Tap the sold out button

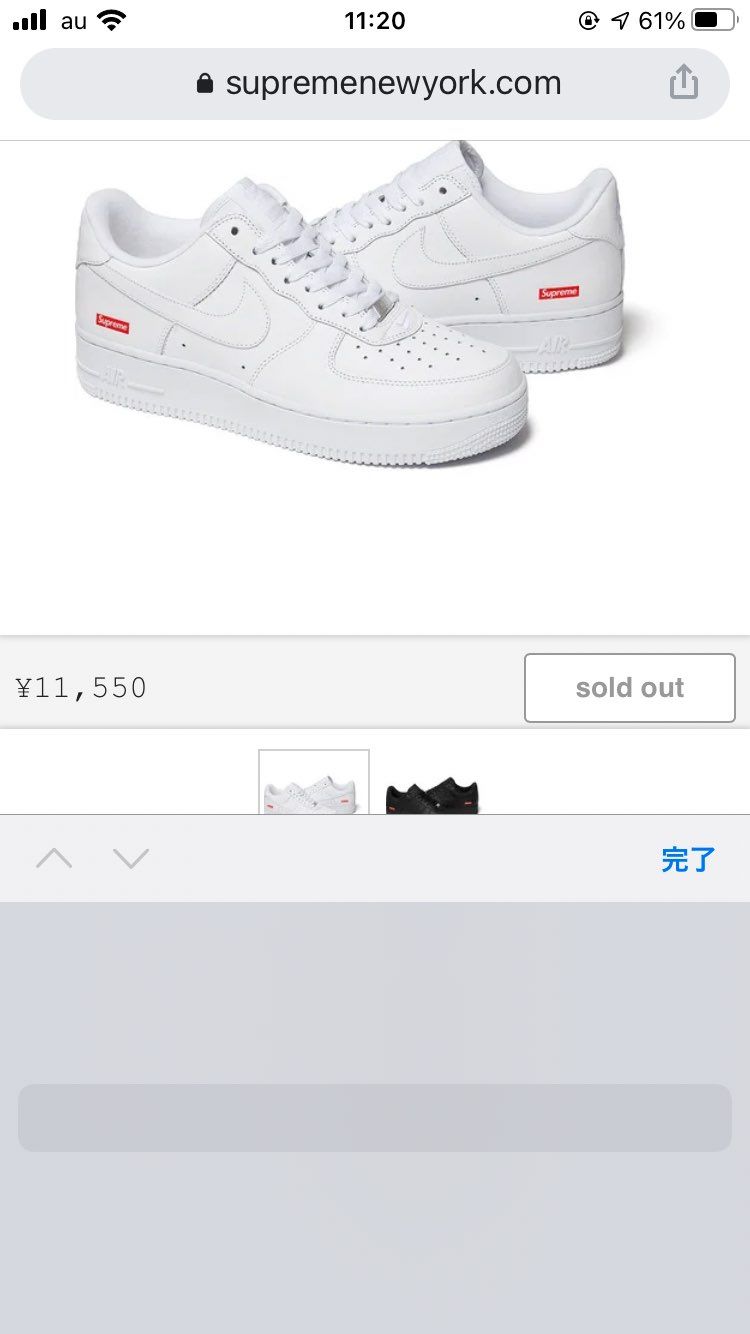tap(629, 688)
